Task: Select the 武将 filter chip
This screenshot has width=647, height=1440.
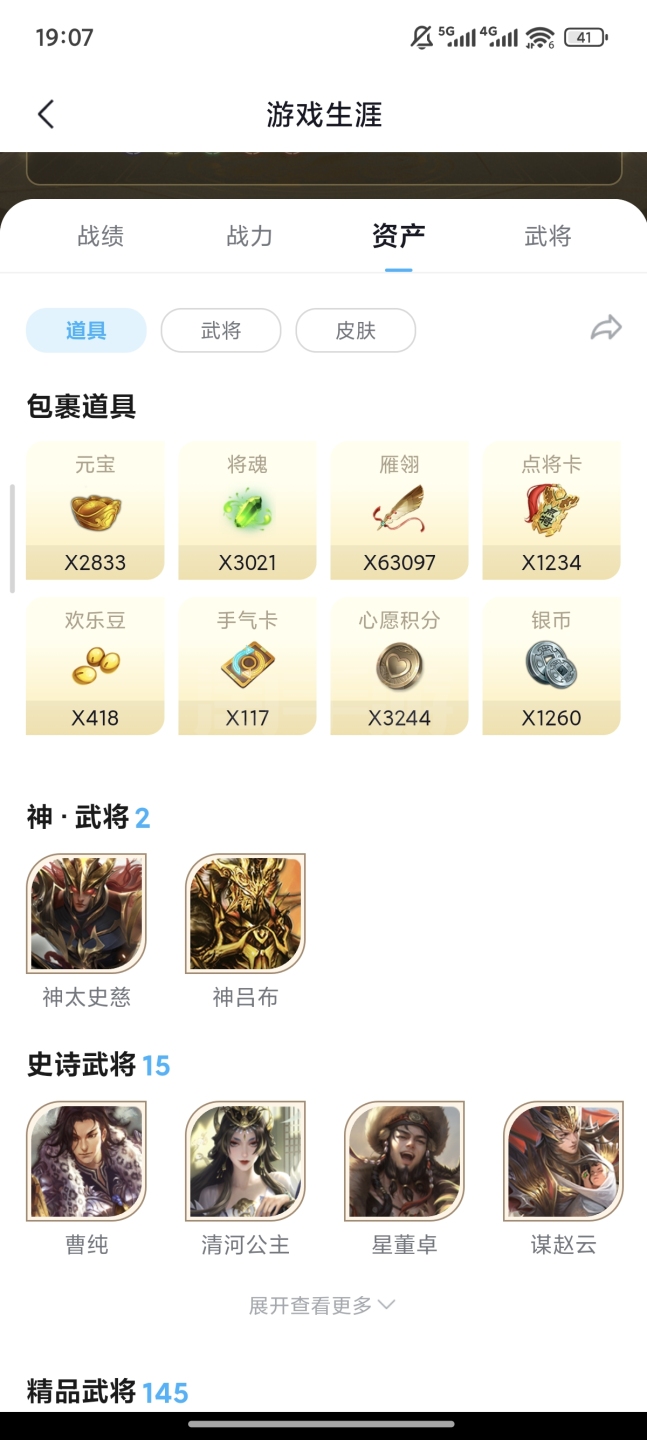Action: click(x=221, y=331)
